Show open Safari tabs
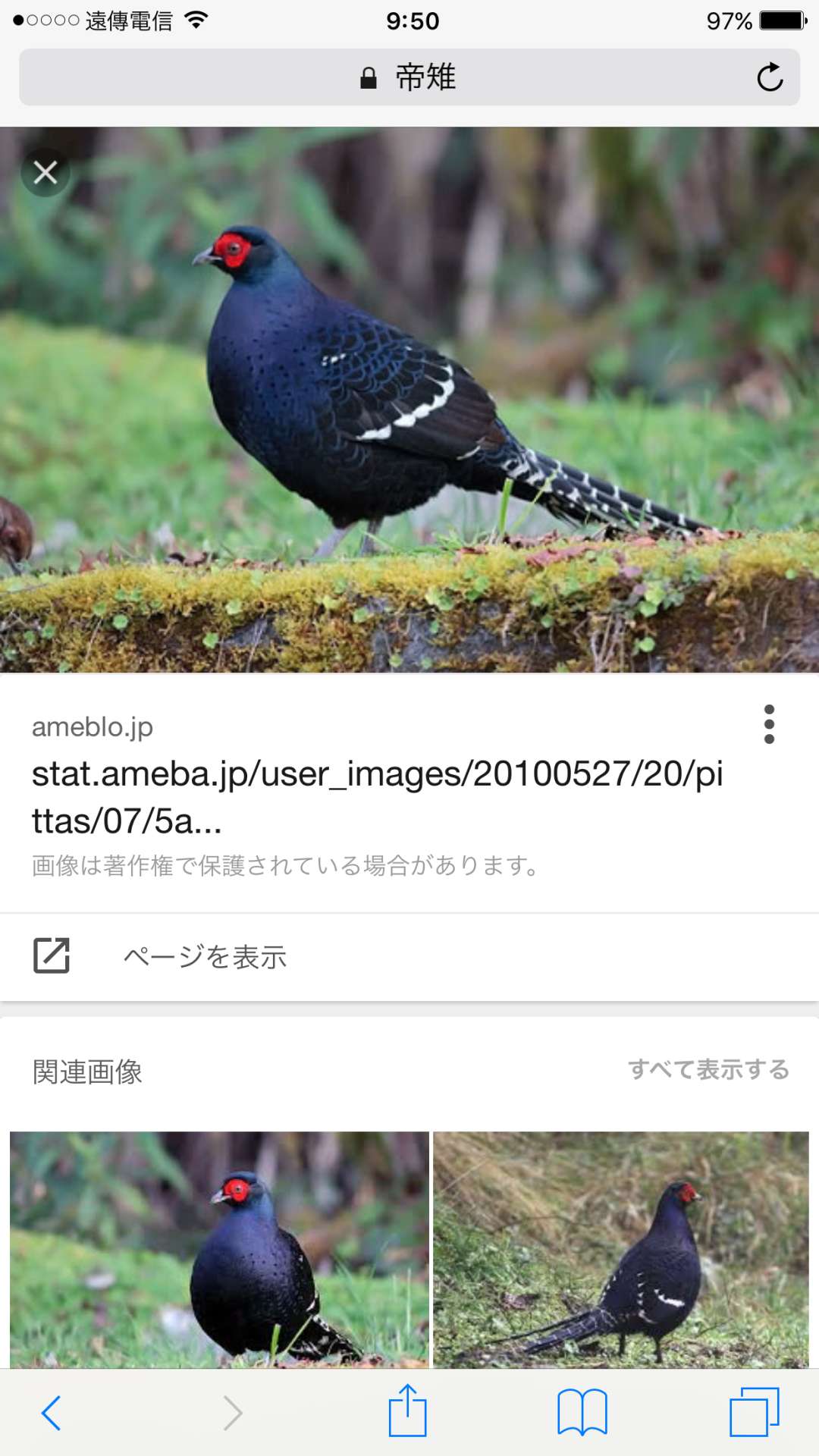This screenshot has height=1456, width=819. (755, 1412)
